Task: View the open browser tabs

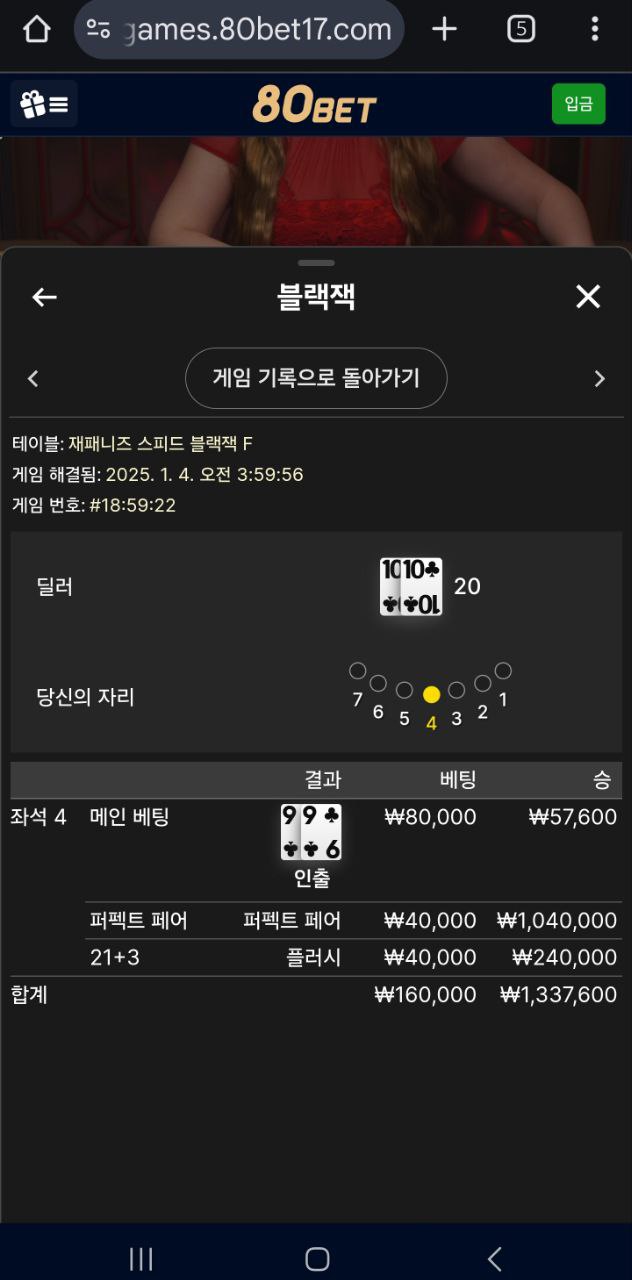Action: click(x=520, y=30)
